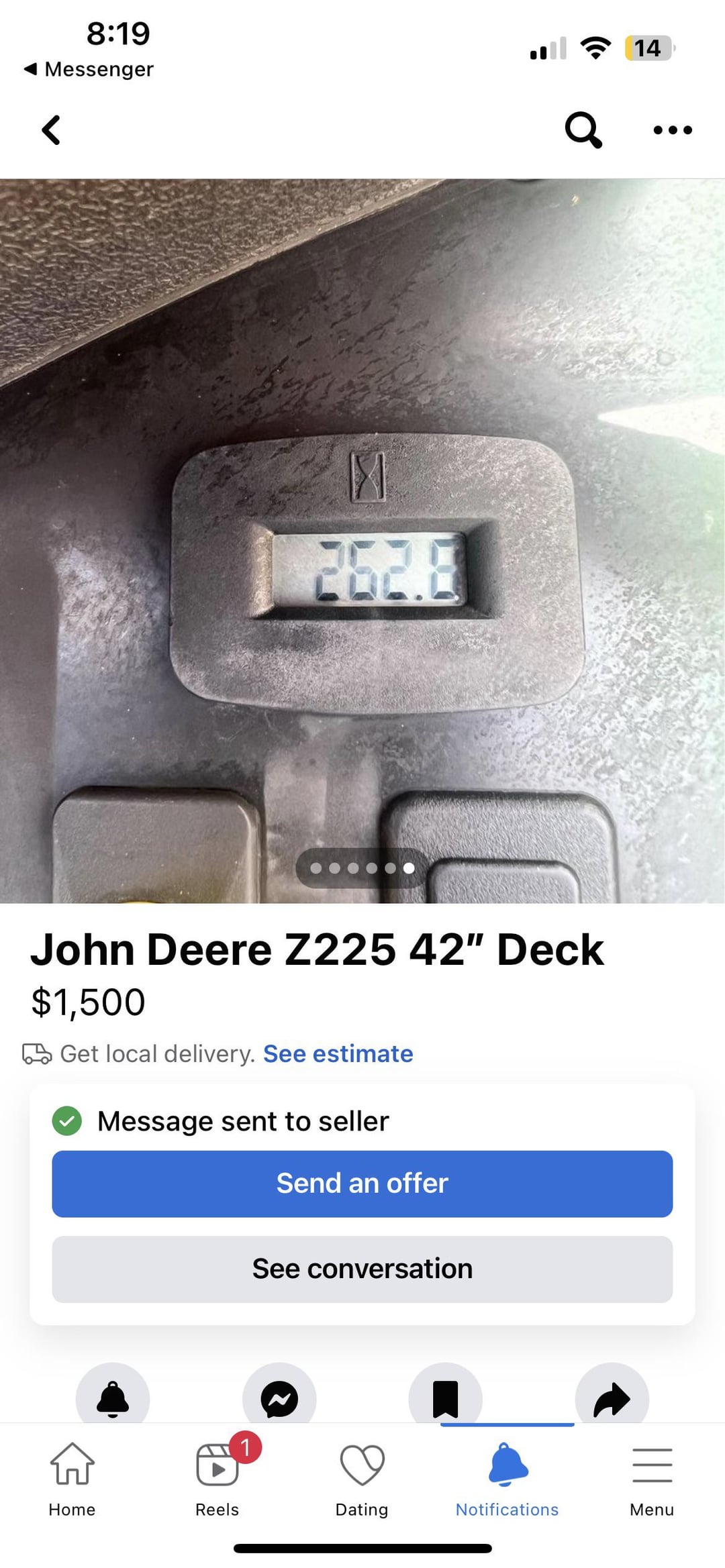Open marketplace search
The image size is (725, 1568).
point(583,129)
